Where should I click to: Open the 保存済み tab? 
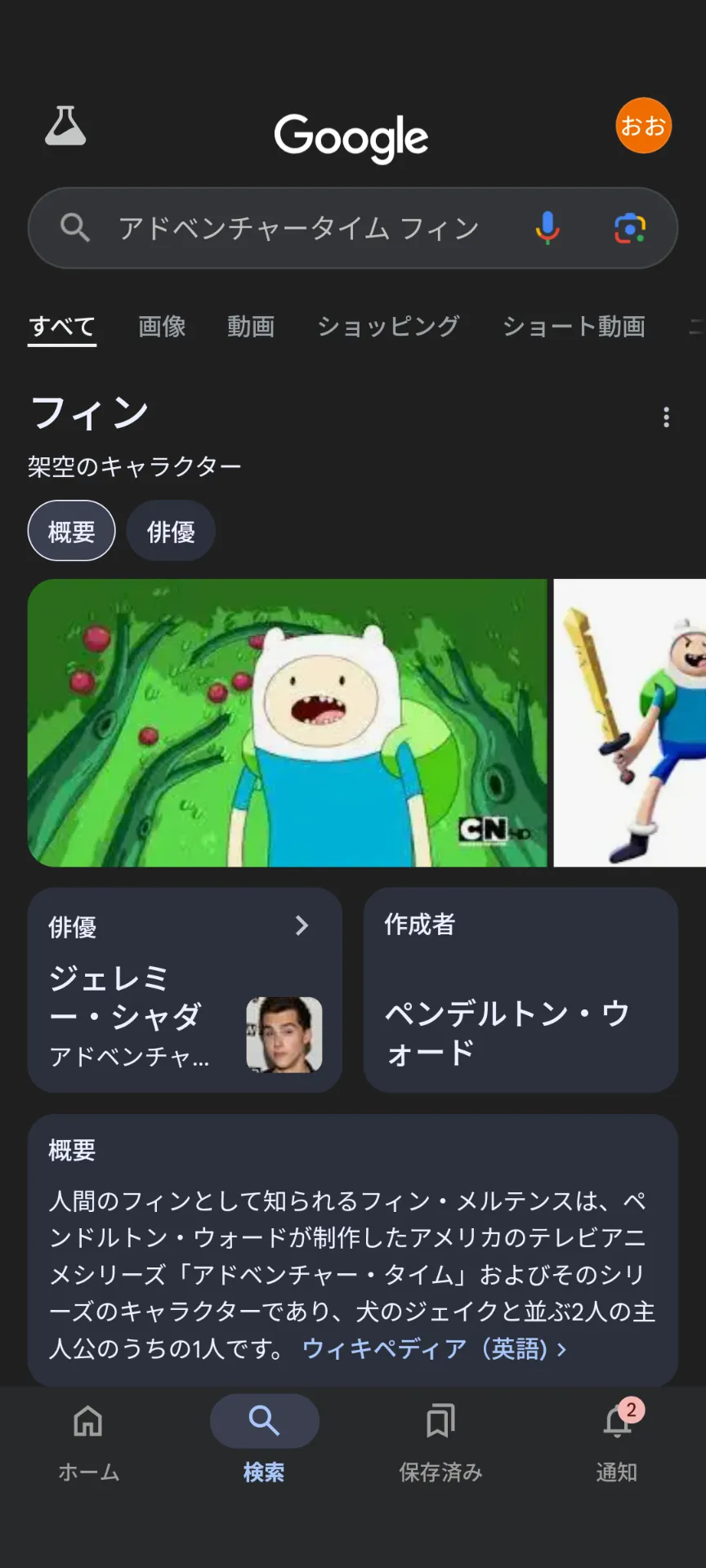pos(440,1438)
